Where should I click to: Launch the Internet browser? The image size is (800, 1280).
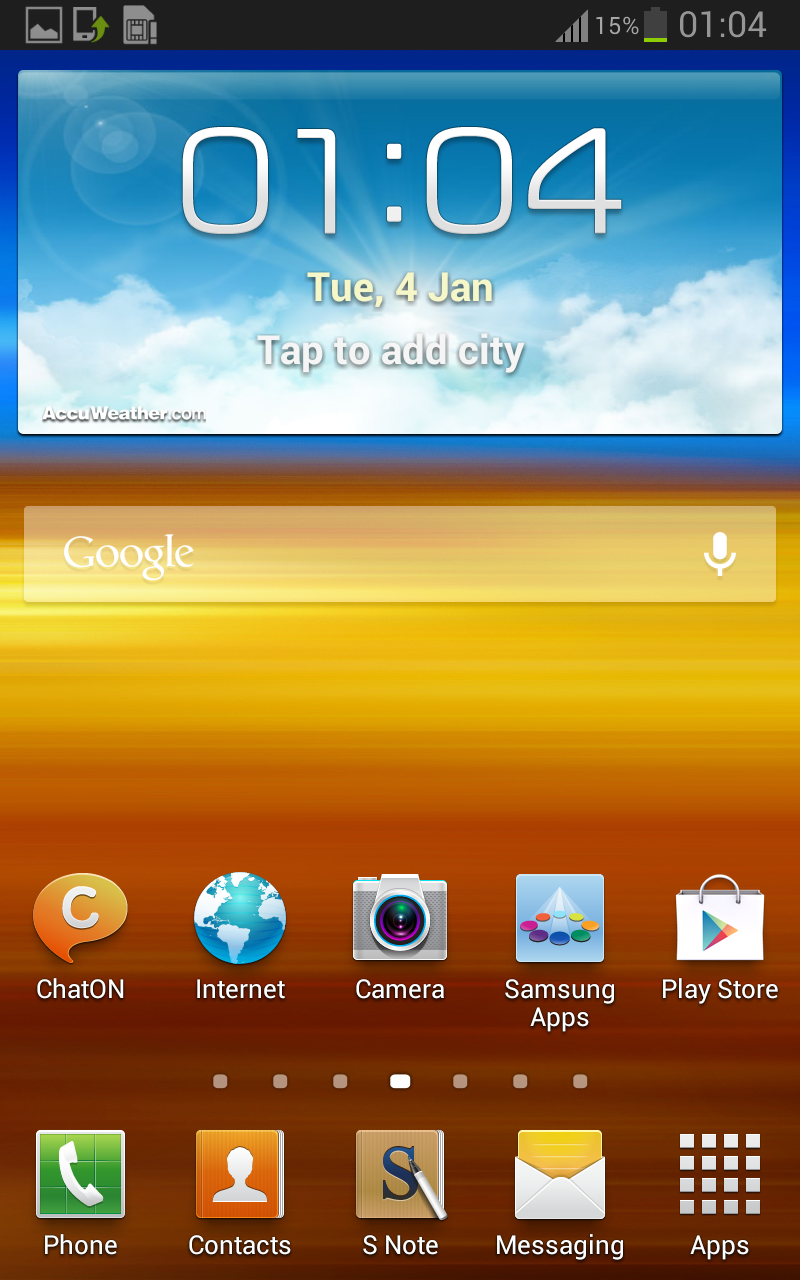[x=240, y=918]
